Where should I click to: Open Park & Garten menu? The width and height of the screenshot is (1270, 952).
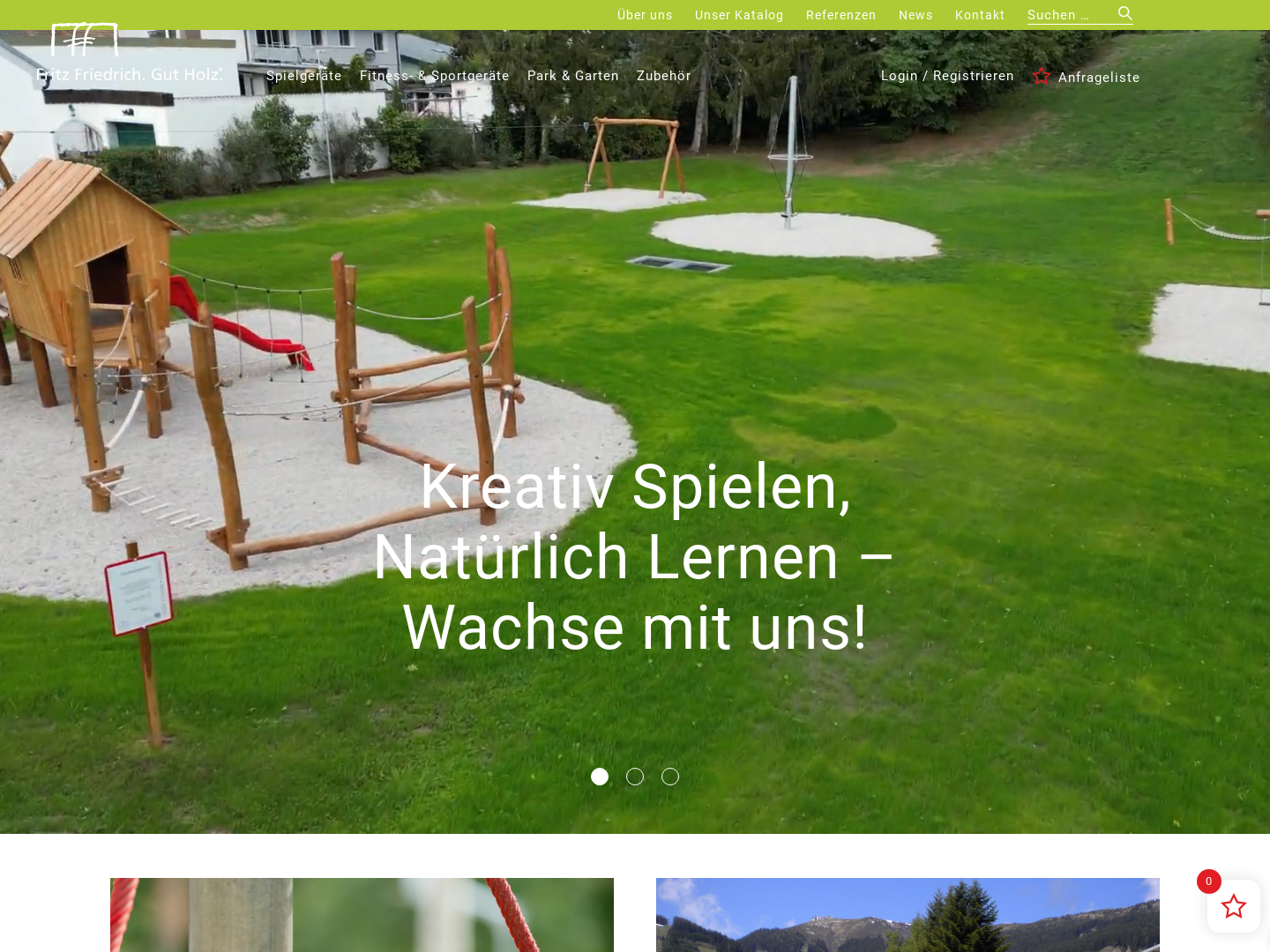[573, 76]
